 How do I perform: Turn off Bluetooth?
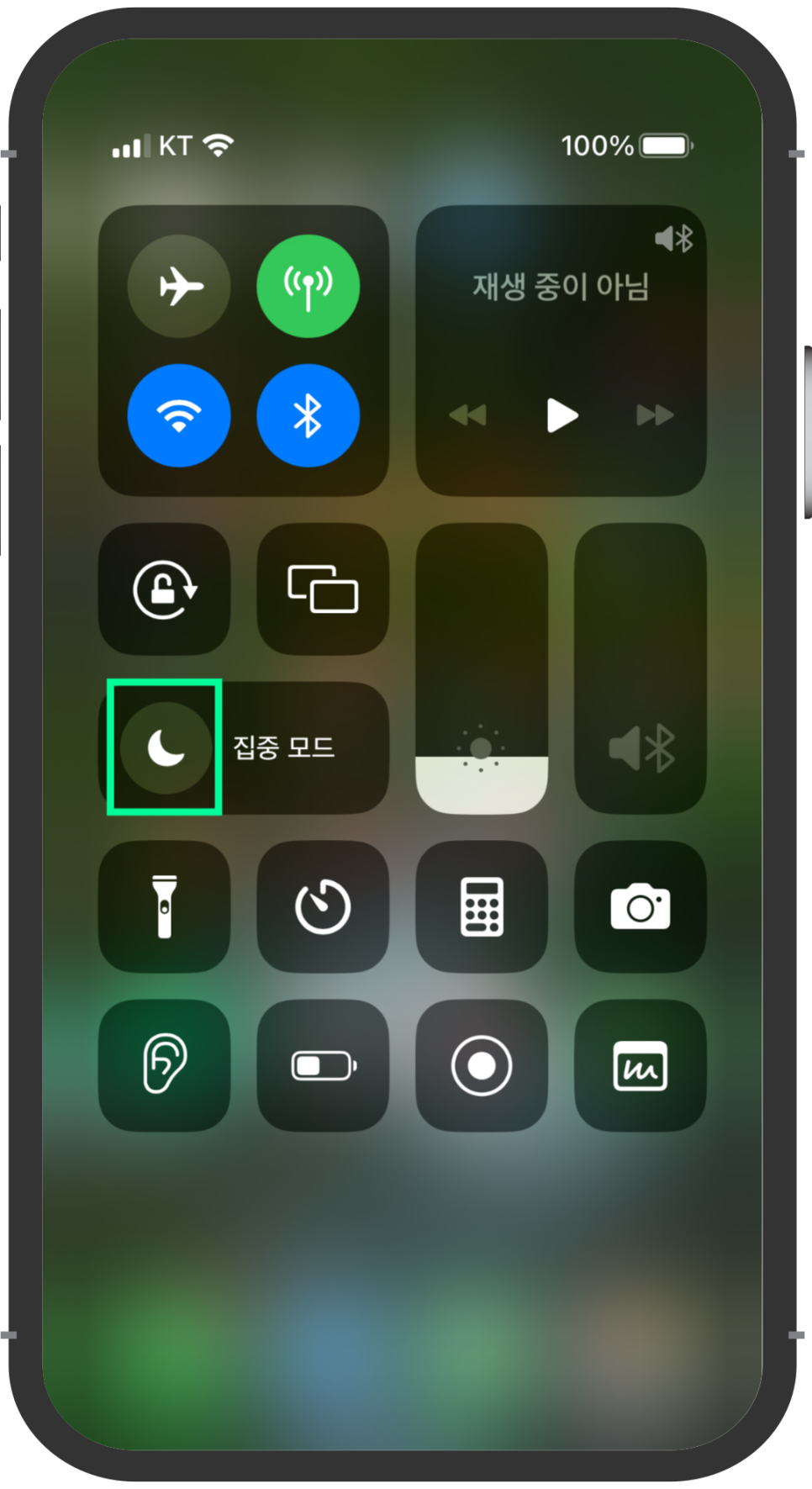pyautogui.click(x=308, y=415)
